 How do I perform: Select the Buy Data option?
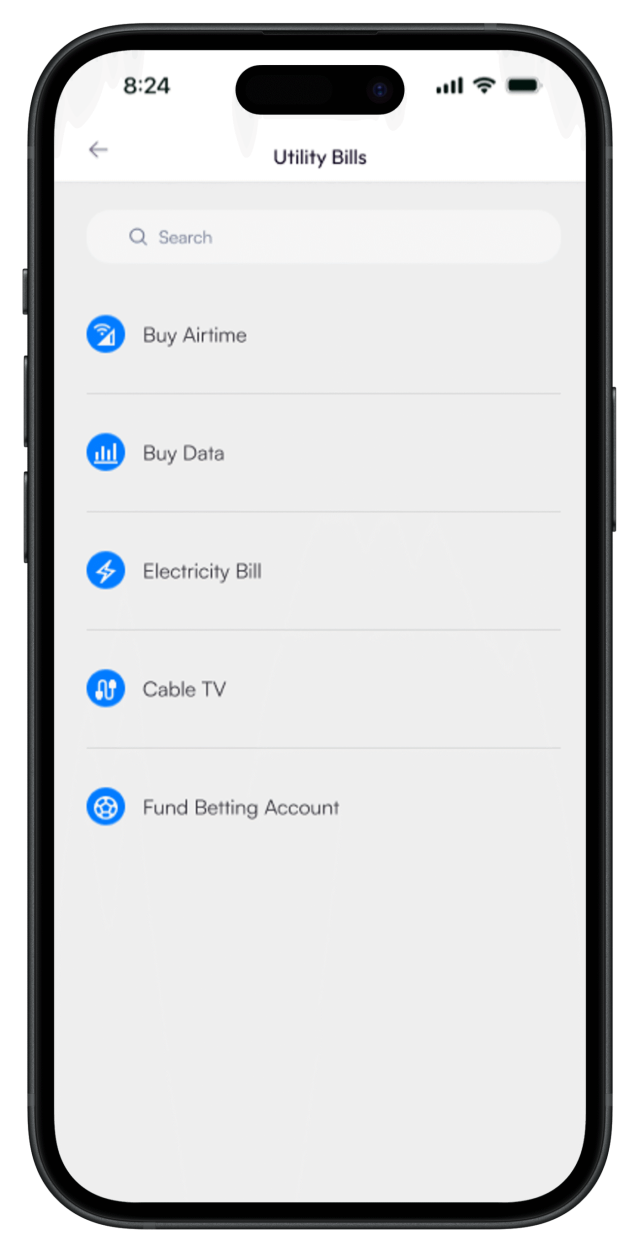[184, 453]
